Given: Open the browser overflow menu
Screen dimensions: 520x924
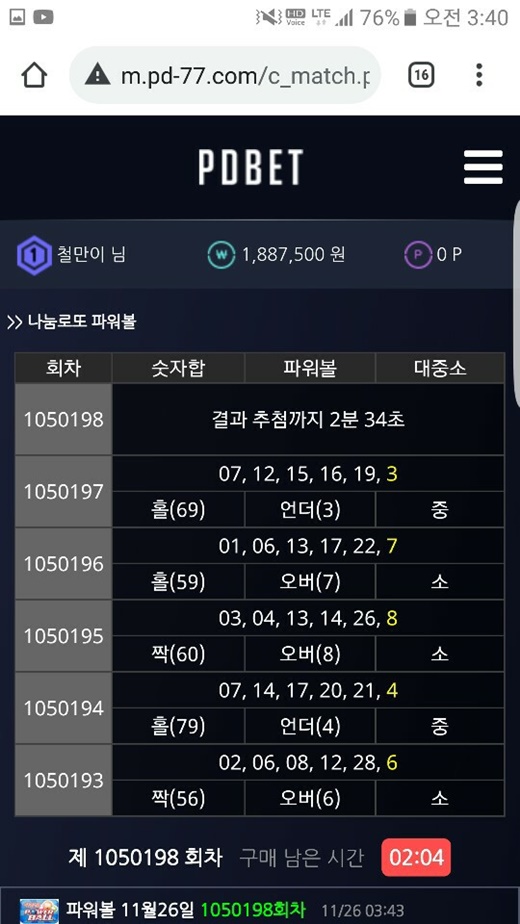Looking at the screenshot, I should pyautogui.click(x=479, y=75).
